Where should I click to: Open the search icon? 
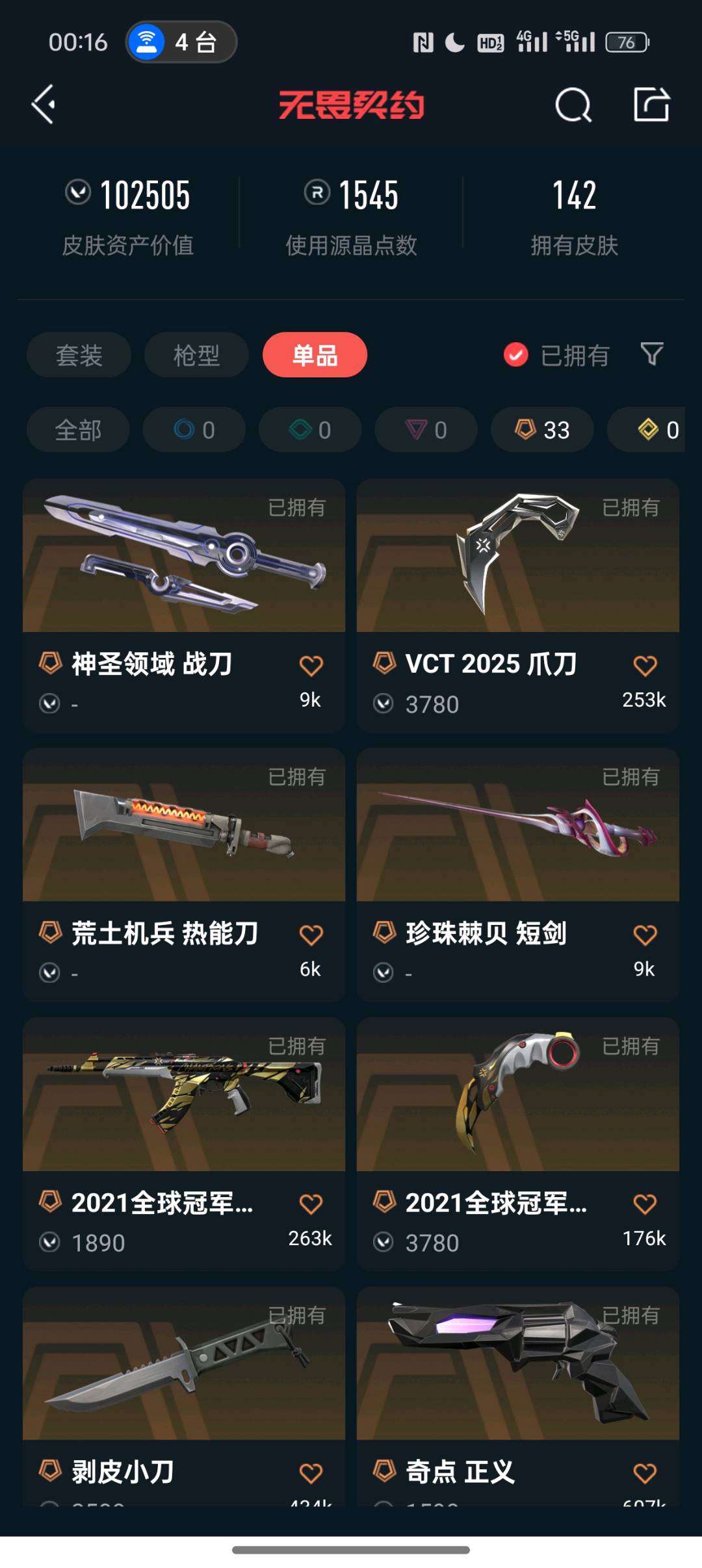tap(573, 105)
